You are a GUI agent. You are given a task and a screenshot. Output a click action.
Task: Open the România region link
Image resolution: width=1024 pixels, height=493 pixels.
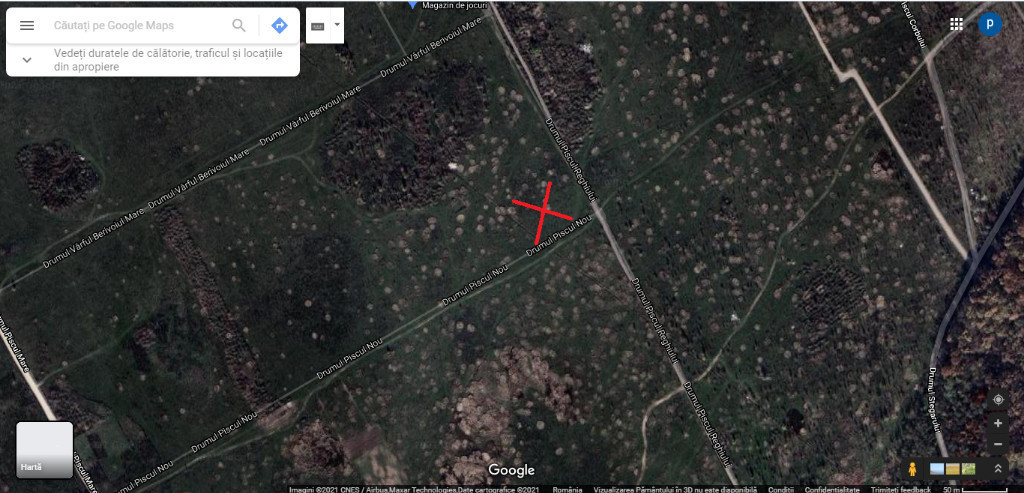click(x=567, y=489)
